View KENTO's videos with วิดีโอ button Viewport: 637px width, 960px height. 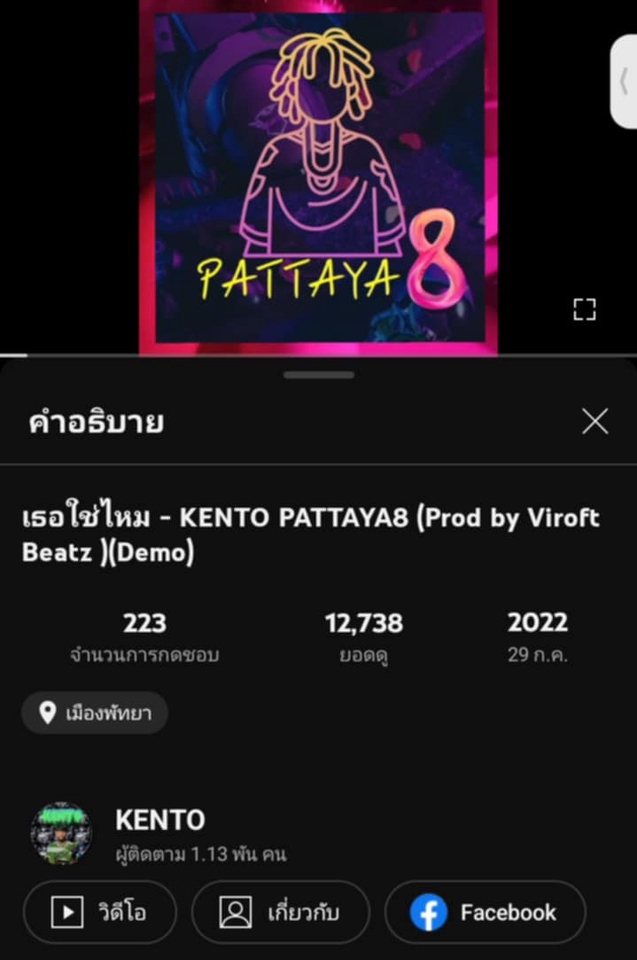pyautogui.click(x=100, y=912)
